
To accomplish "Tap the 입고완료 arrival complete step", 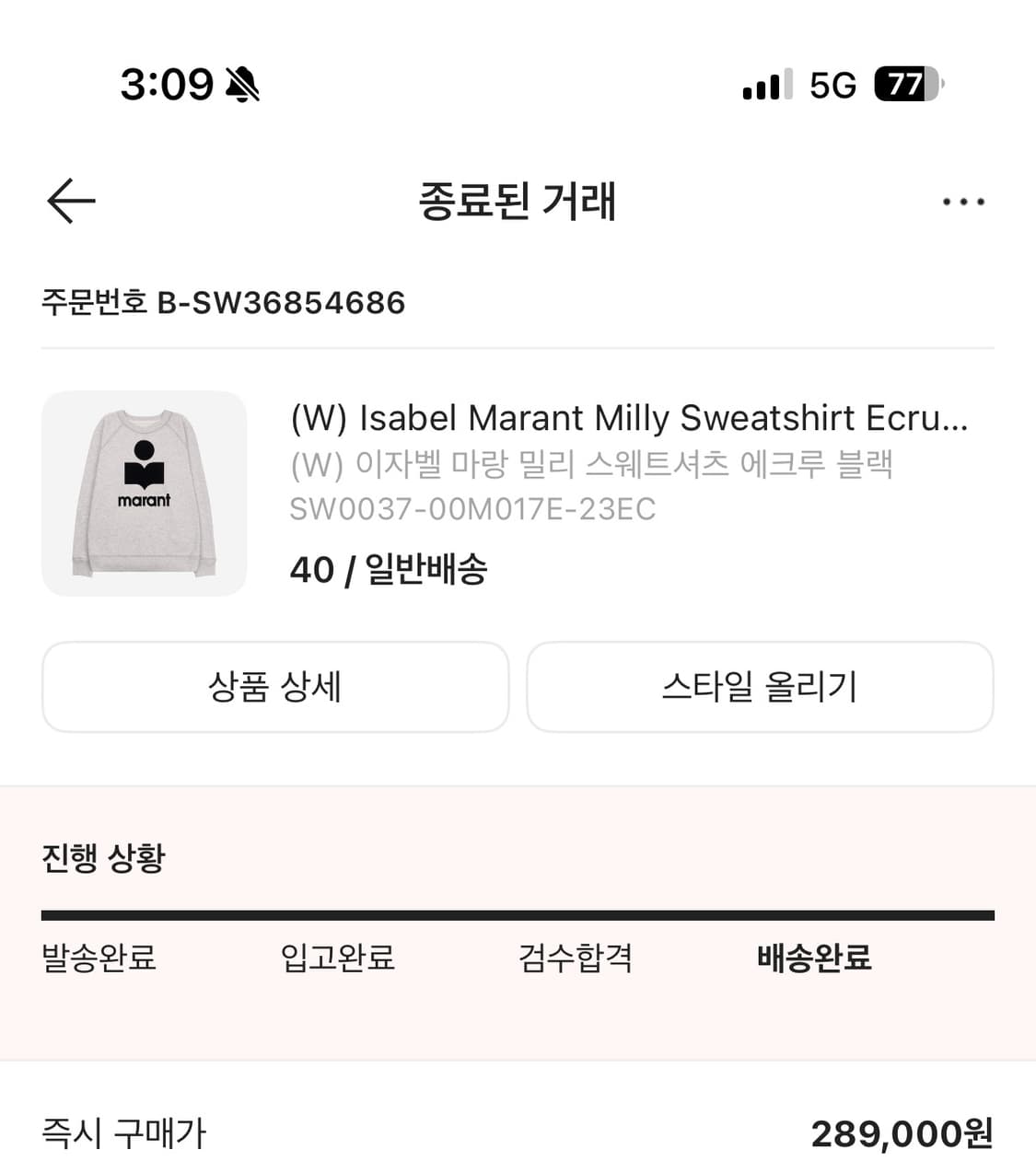I will point(338,958).
